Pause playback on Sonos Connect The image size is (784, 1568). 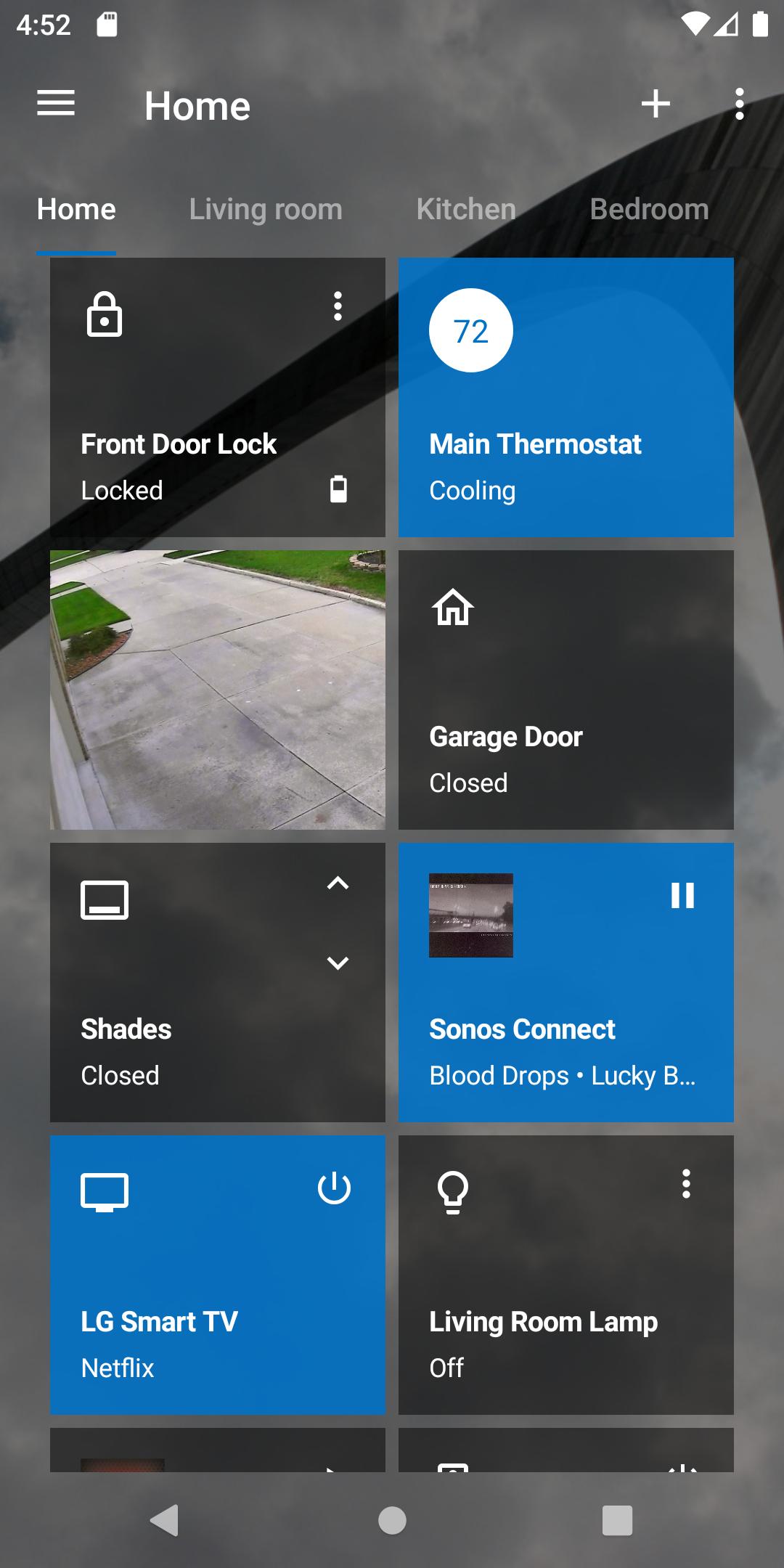click(x=682, y=895)
